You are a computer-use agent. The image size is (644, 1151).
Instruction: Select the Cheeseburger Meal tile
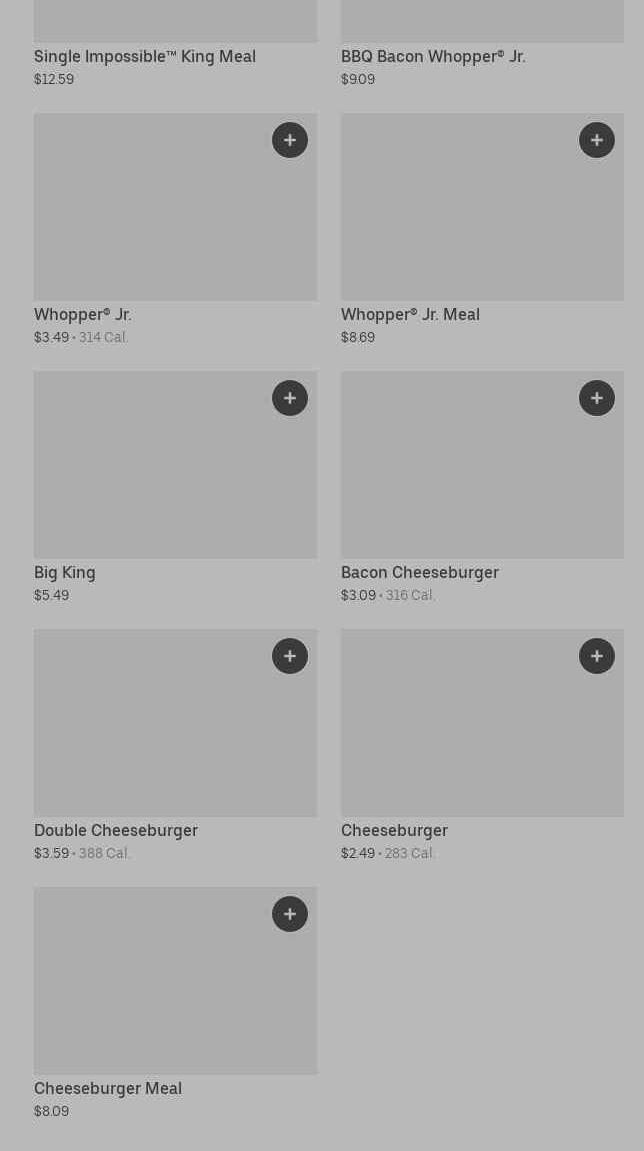(176, 1003)
